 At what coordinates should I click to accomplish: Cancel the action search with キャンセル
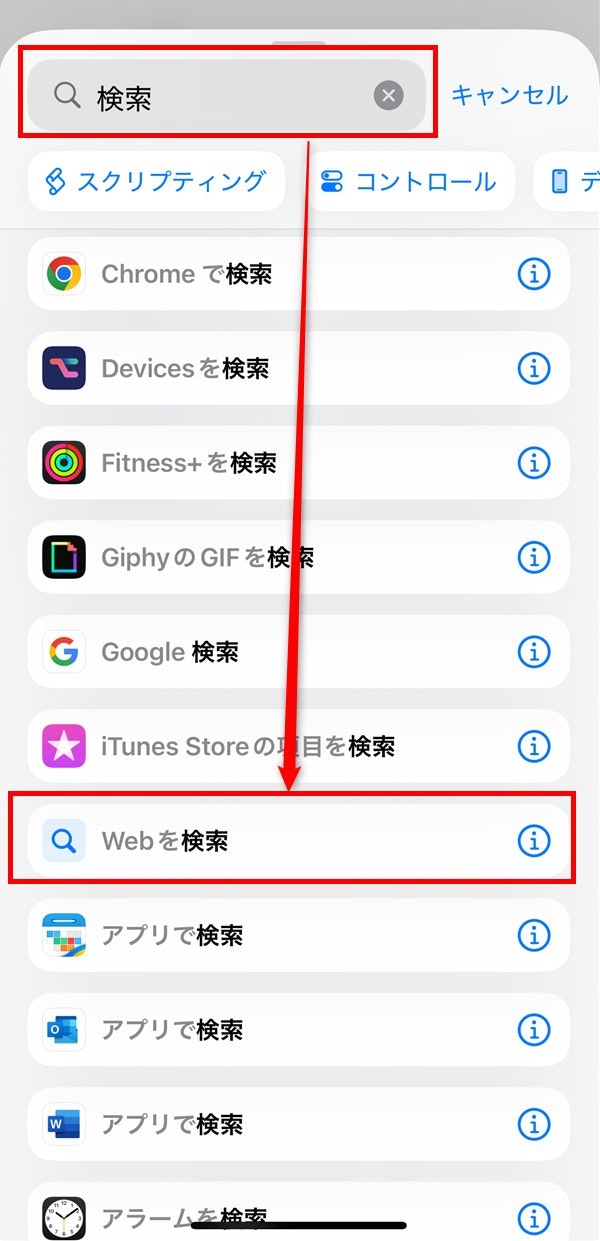[x=509, y=95]
